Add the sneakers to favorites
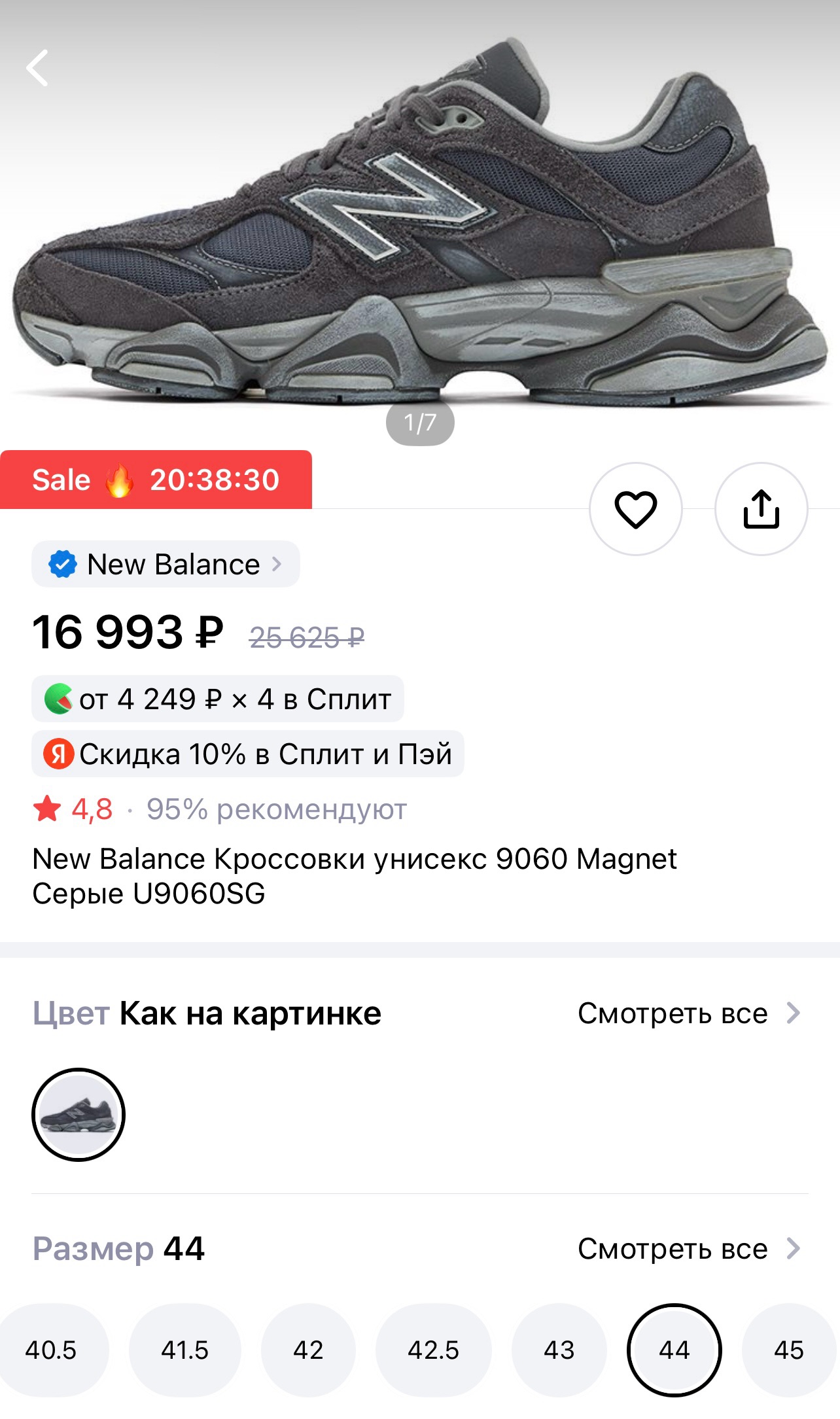The height and width of the screenshot is (1419, 840). tap(635, 509)
